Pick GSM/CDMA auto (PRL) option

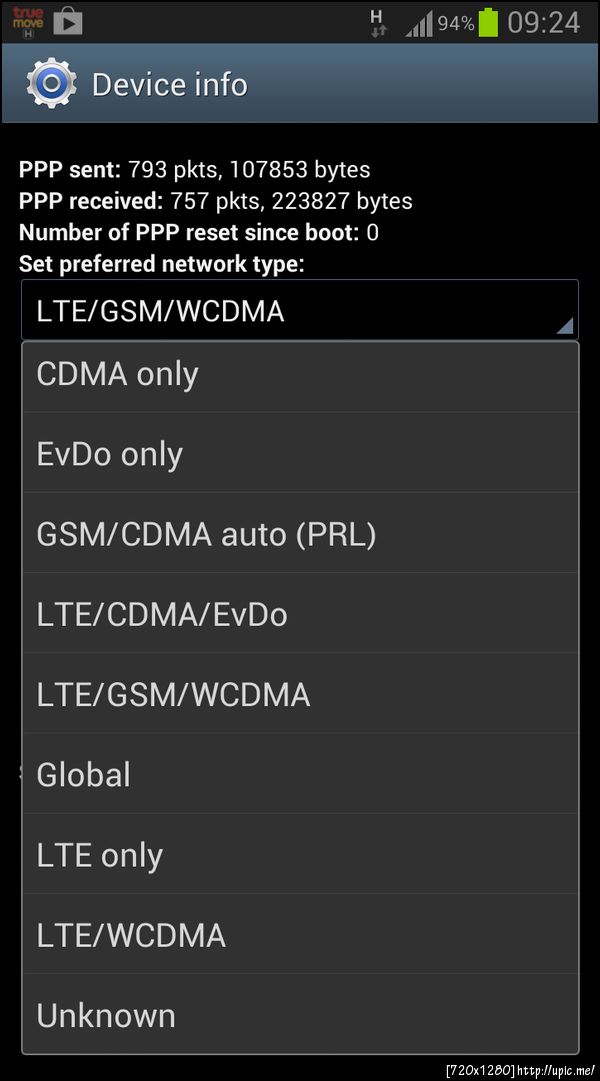tap(300, 534)
